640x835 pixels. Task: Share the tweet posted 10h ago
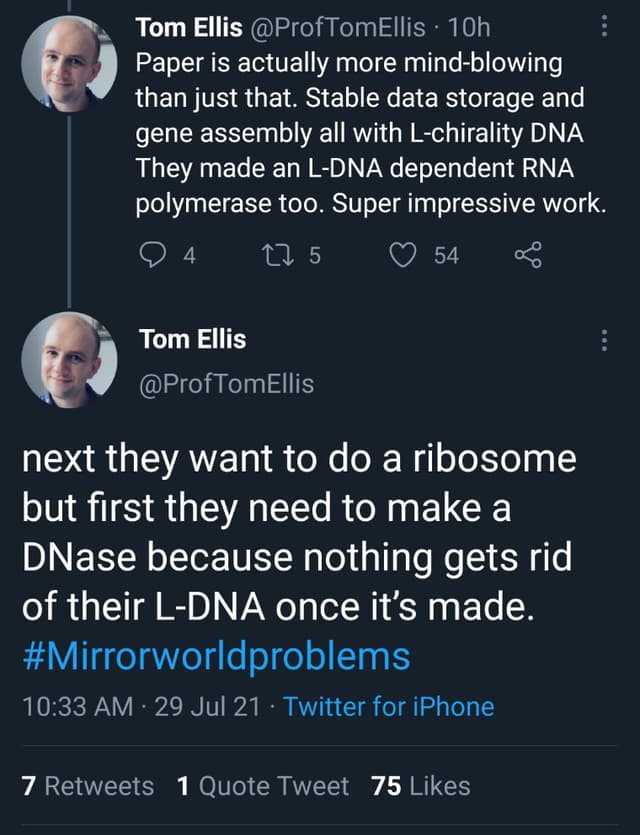pyautogui.click(x=526, y=257)
